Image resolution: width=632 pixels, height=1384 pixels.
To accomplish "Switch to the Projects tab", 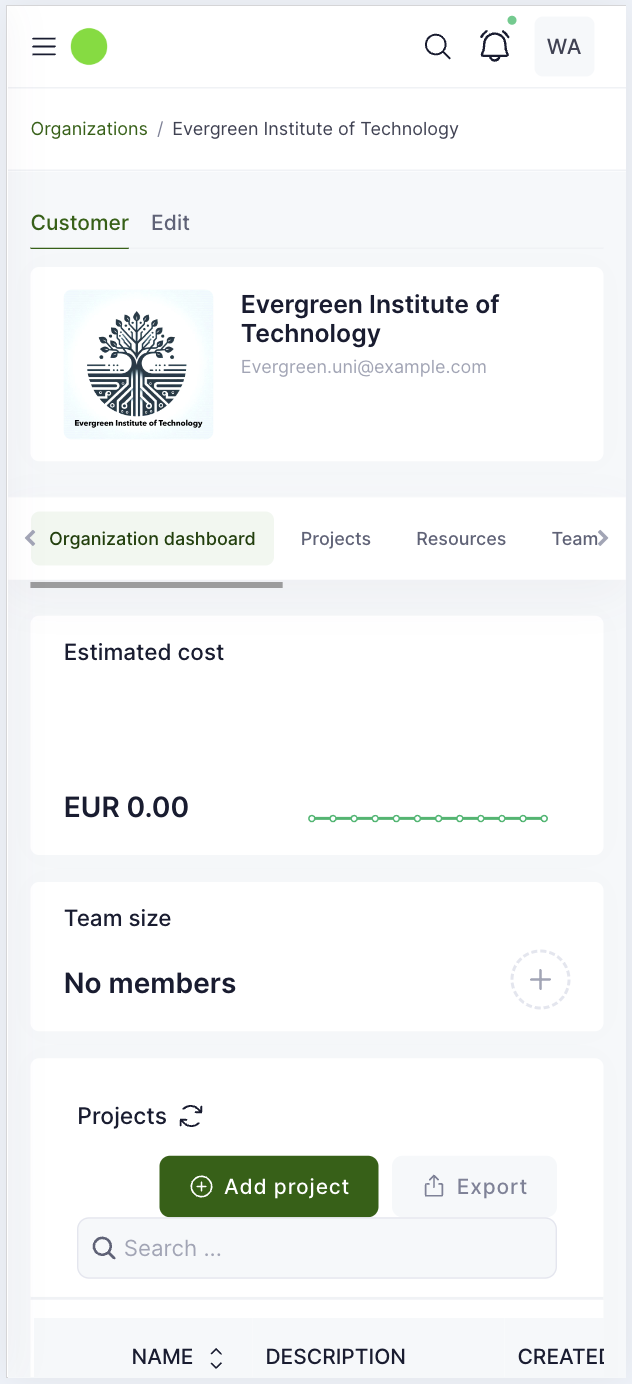I will pyautogui.click(x=336, y=539).
